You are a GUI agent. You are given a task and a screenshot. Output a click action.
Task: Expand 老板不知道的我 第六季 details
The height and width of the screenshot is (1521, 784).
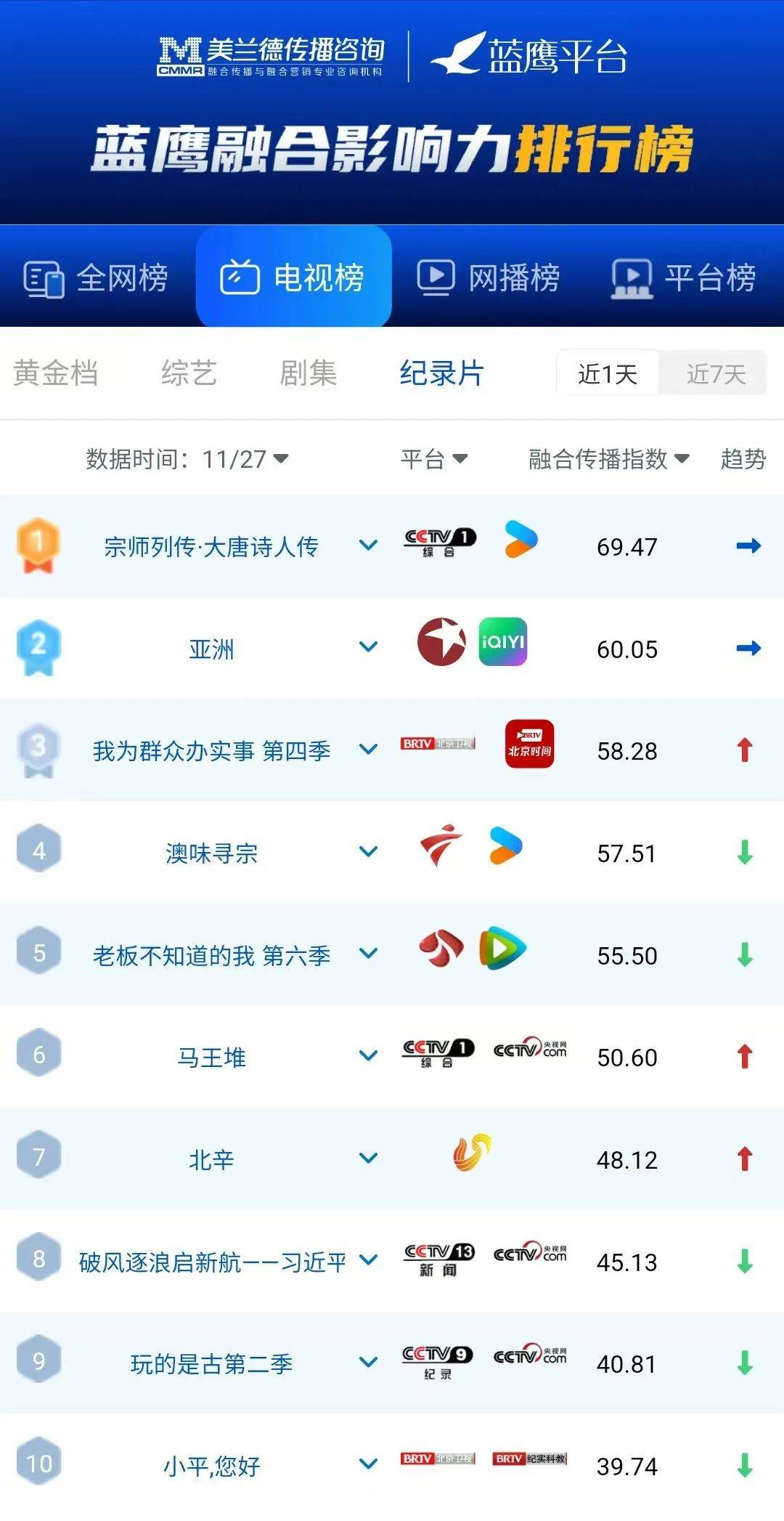point(369,953)
